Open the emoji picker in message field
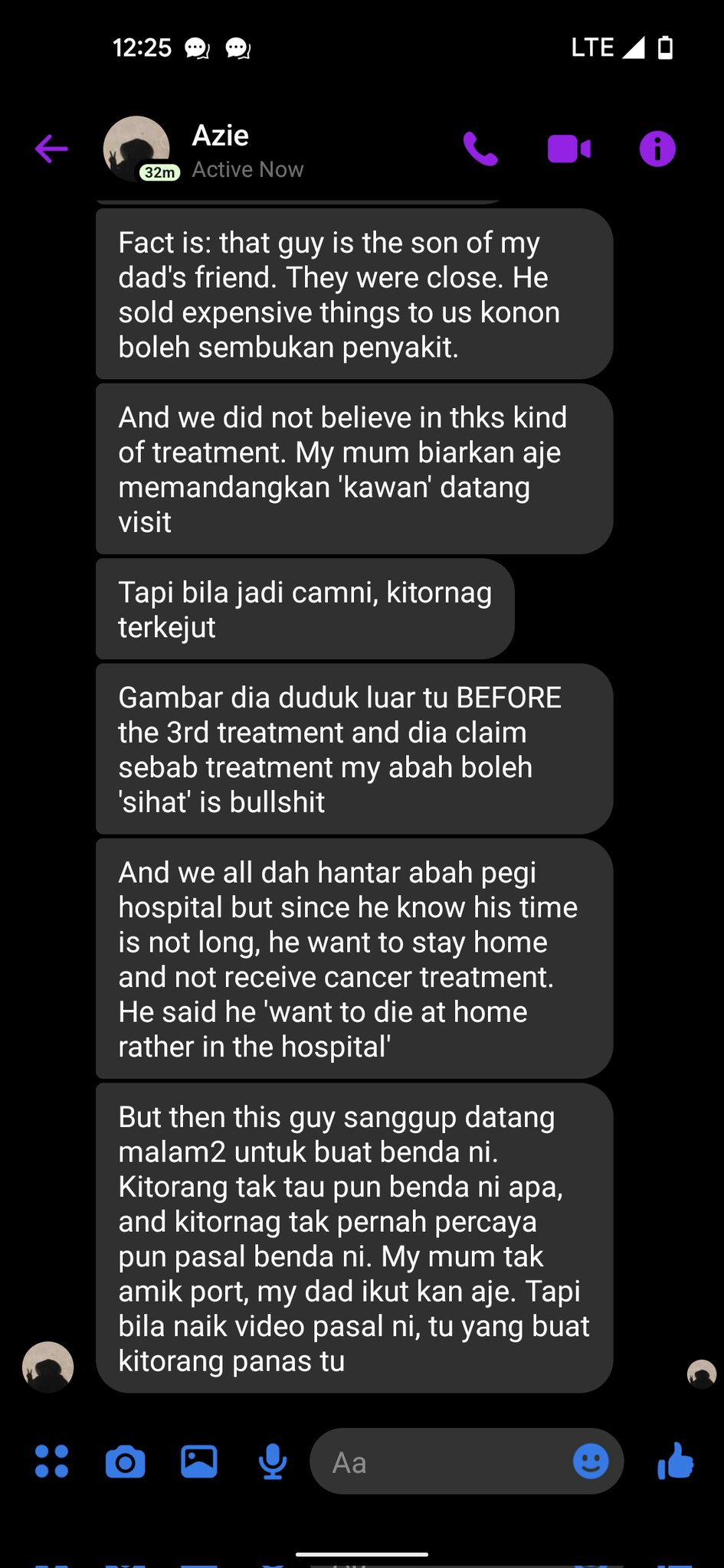Image resolution: width=724 pixels, height=1568 pixels. point(591,1461)
